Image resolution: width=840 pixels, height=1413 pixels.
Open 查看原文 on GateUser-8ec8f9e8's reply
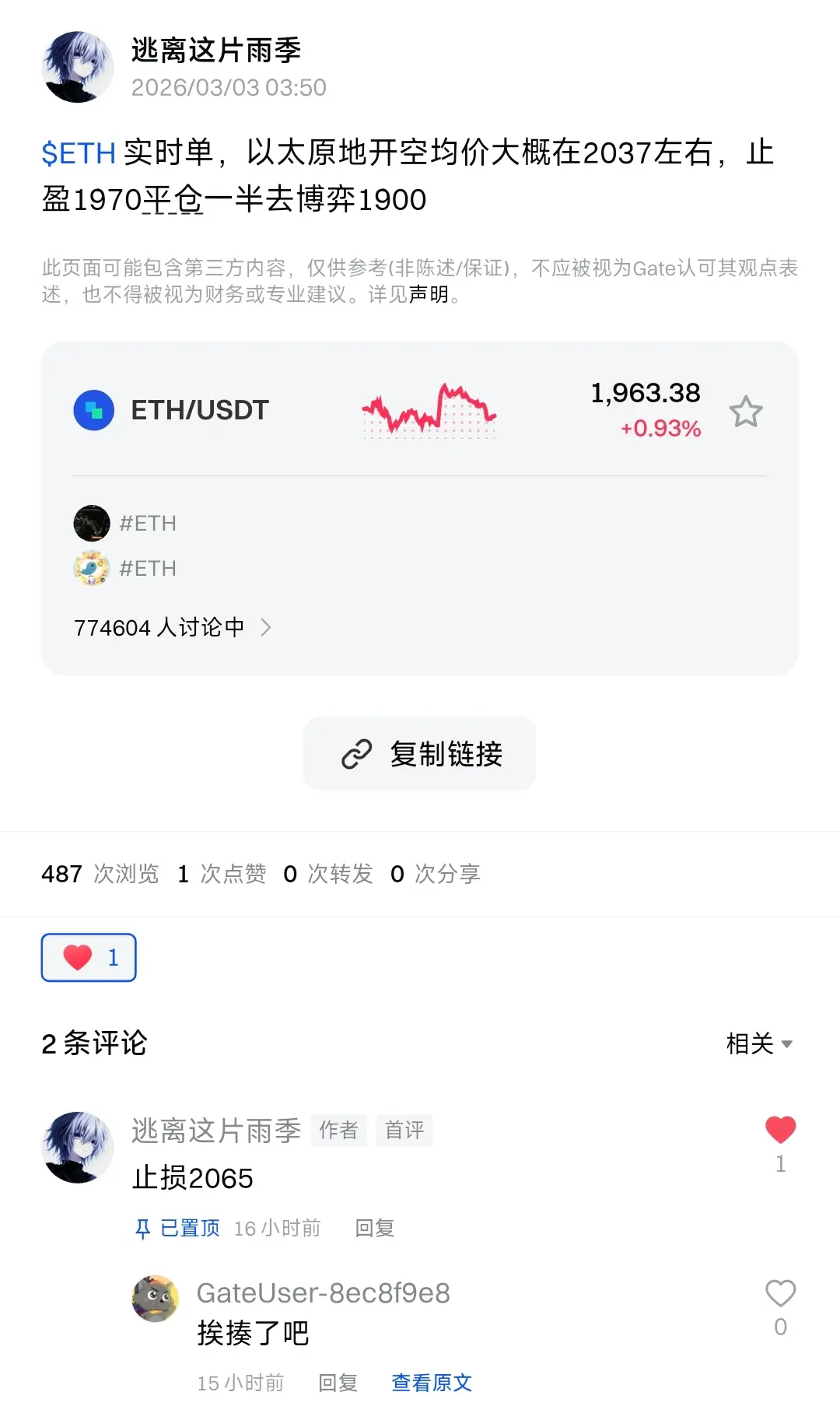coord(432,1382)
